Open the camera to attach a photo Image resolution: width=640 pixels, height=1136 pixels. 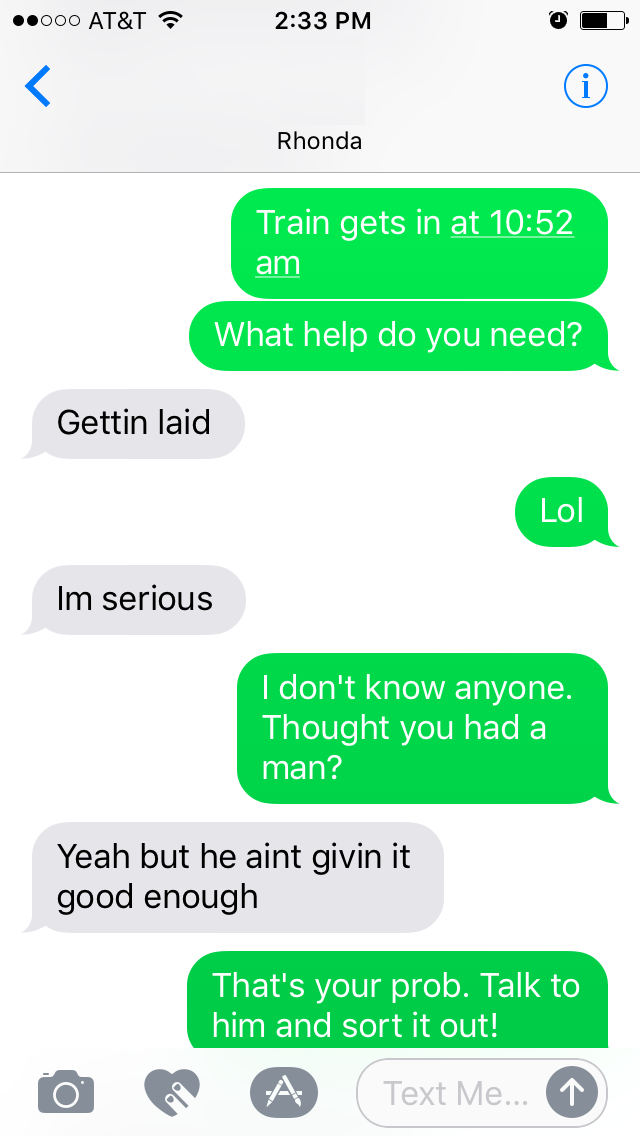66,1091
